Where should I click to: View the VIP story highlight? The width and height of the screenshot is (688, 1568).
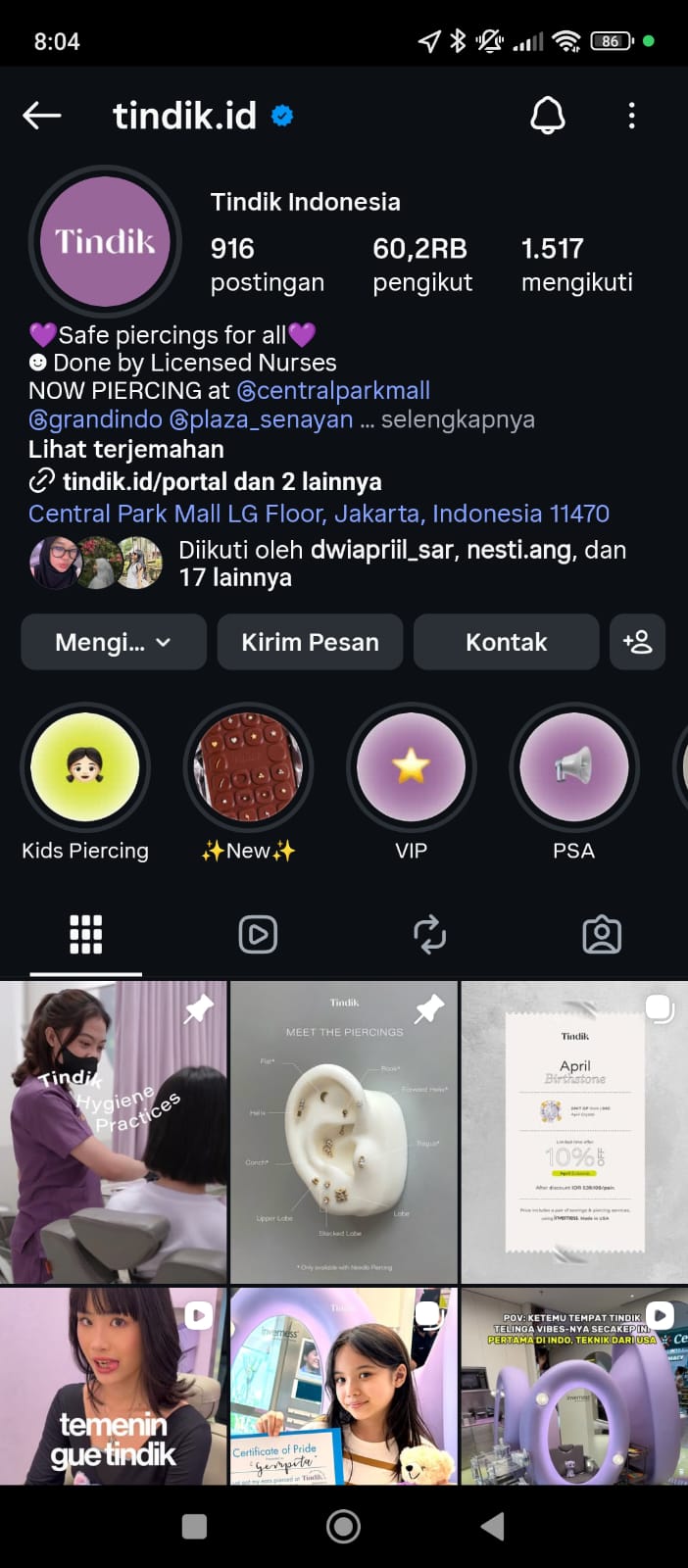(412, 767)
